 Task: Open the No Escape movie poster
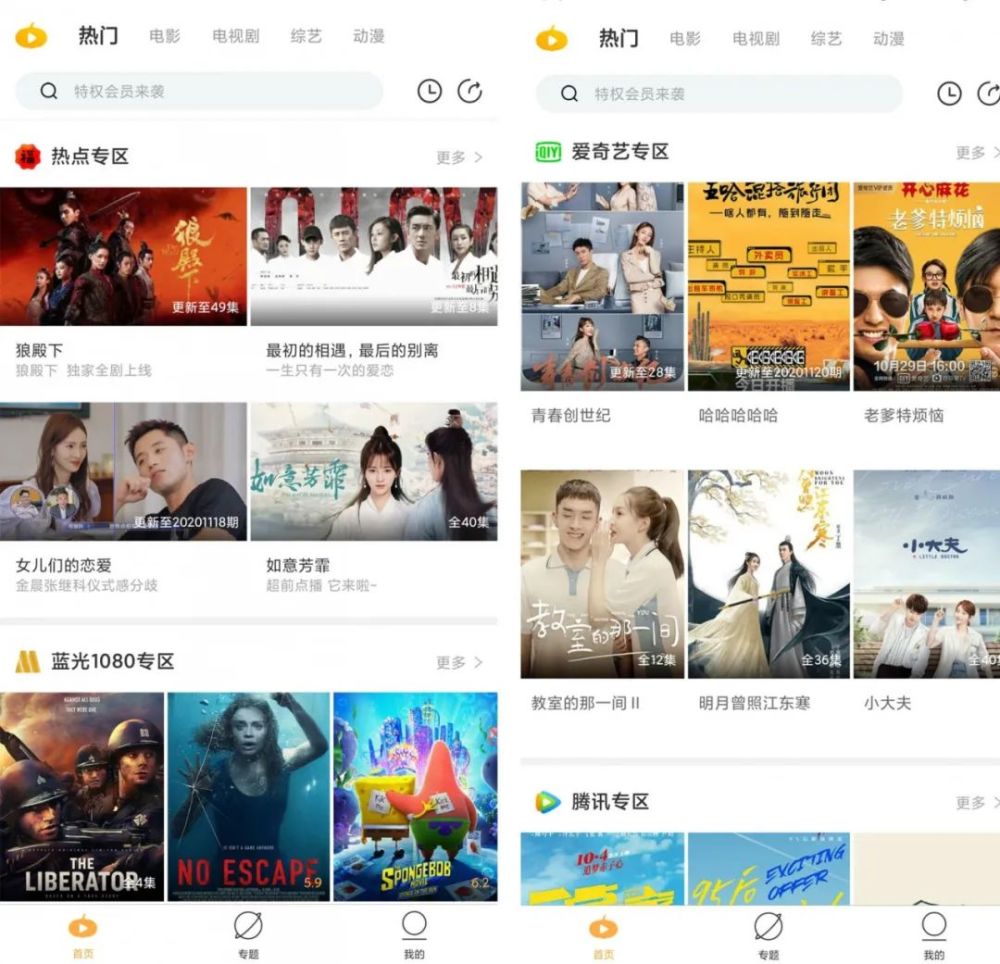point(248,795)
